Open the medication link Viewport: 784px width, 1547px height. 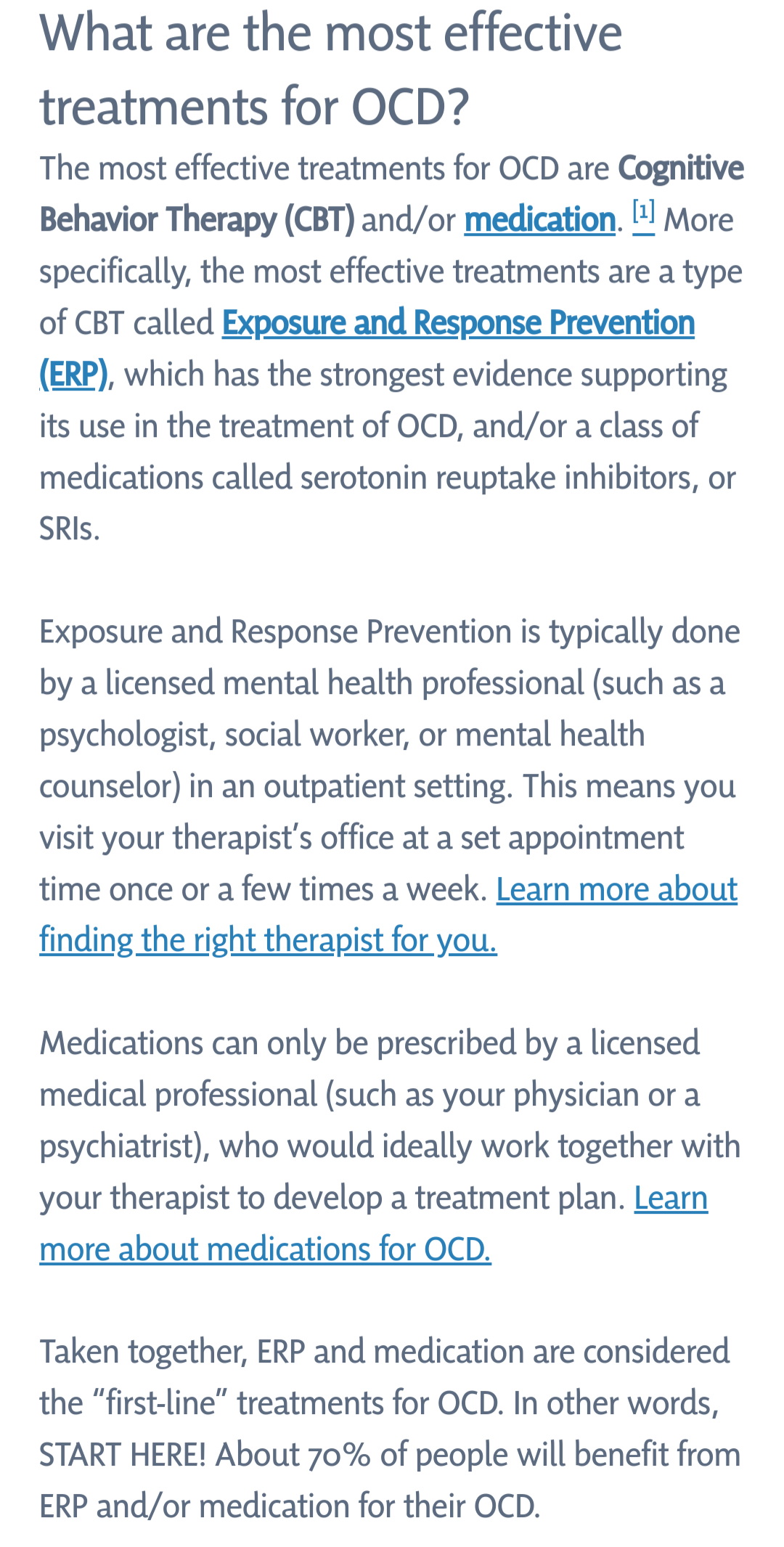click(x=540, y=219)
